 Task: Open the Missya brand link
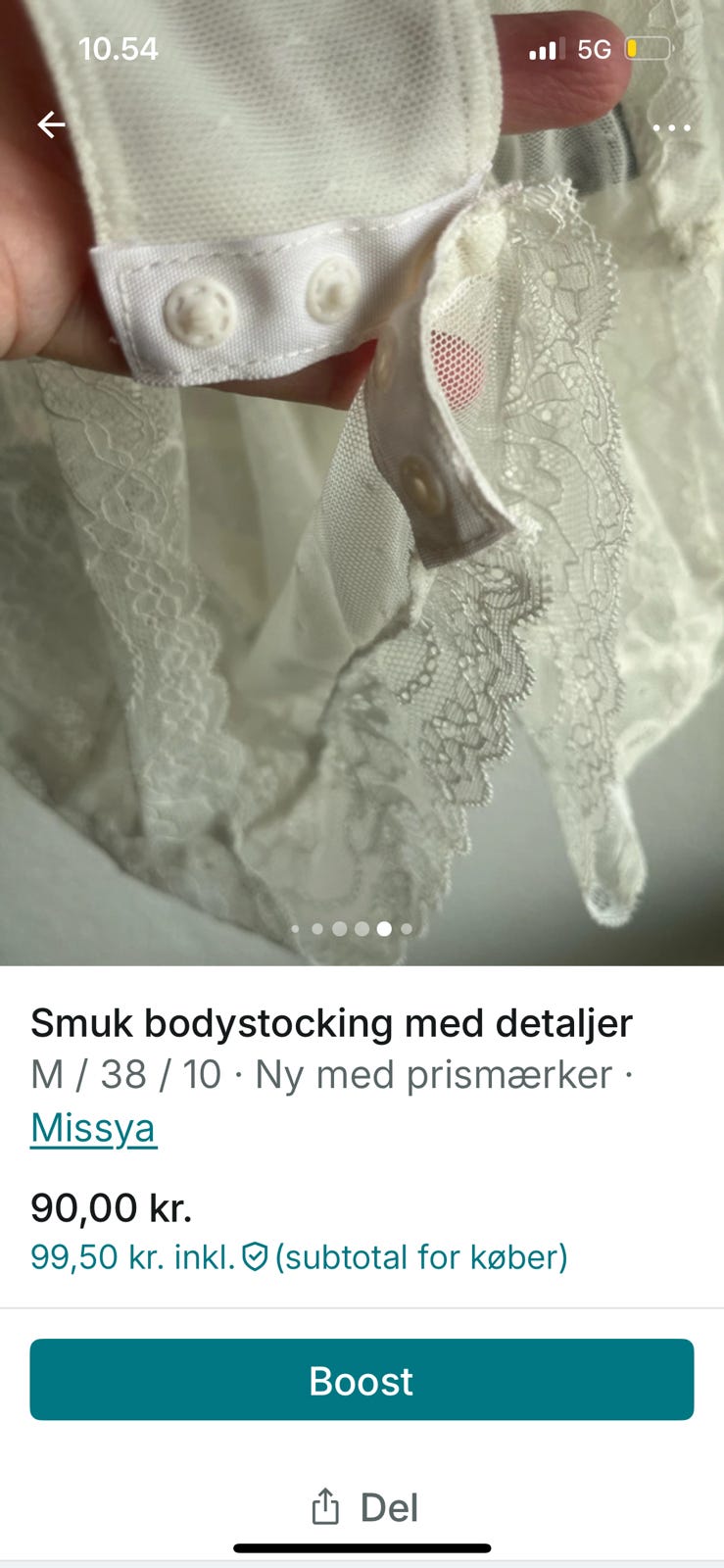[93, 1127]
